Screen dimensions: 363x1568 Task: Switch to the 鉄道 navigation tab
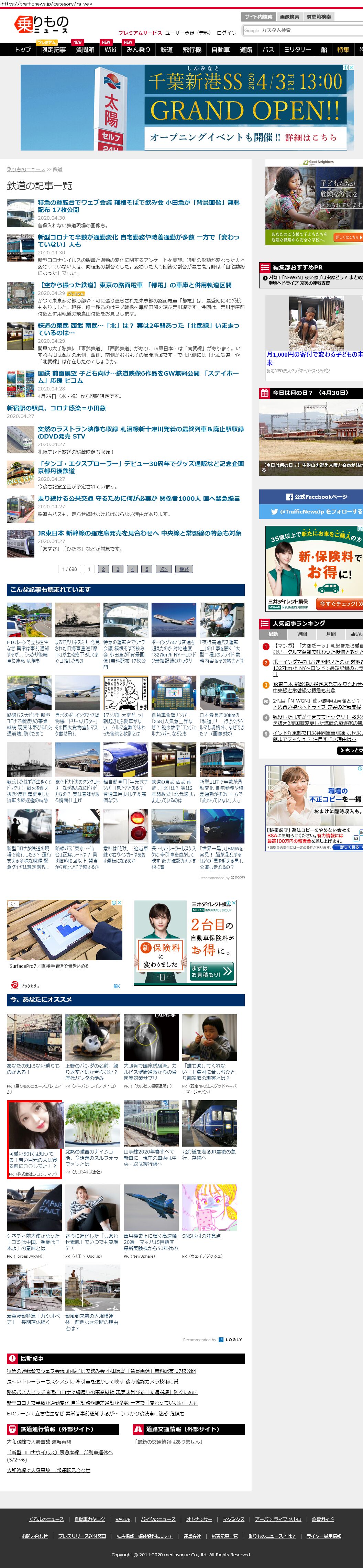tap(166, 50)
